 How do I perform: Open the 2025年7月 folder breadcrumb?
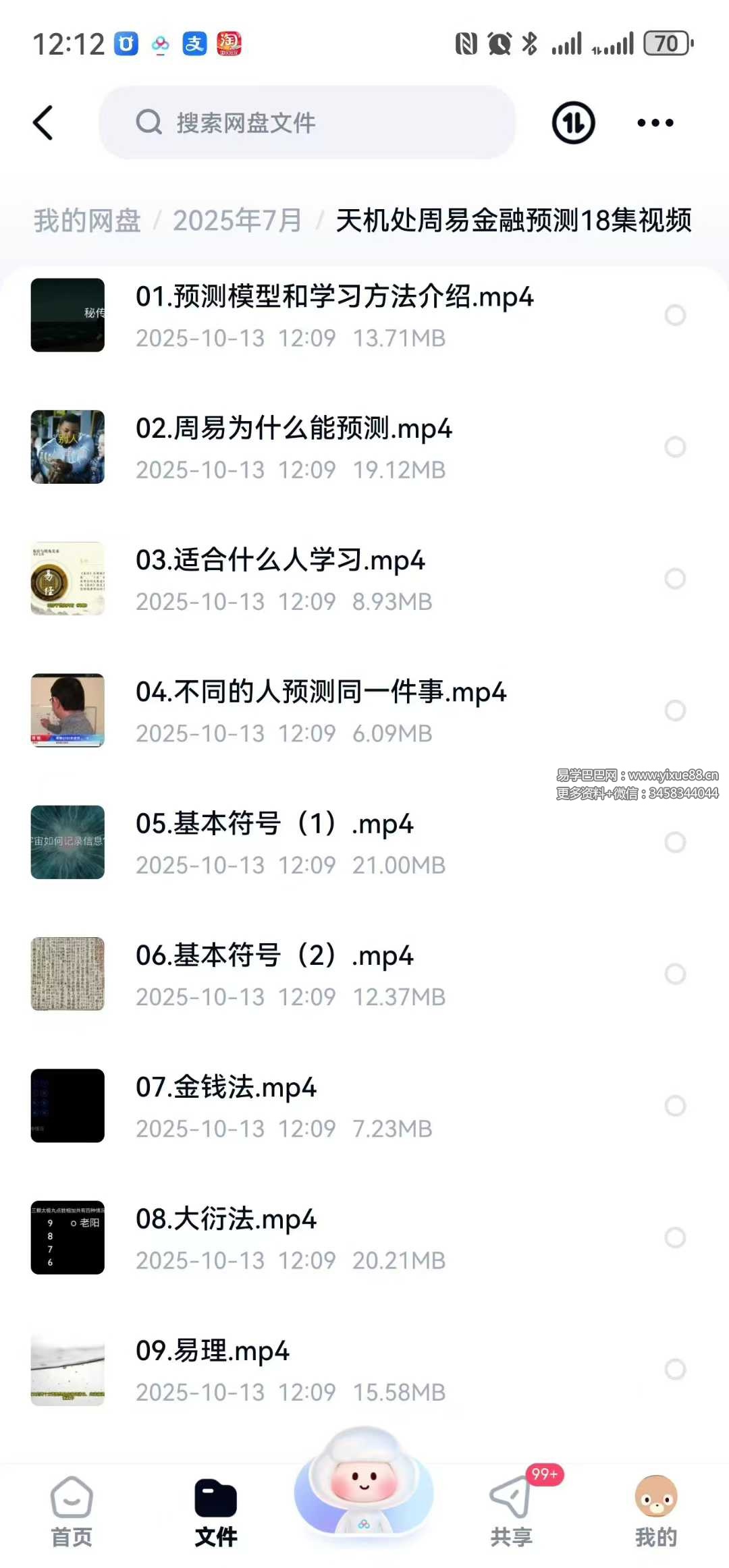(x=237, y=221)
